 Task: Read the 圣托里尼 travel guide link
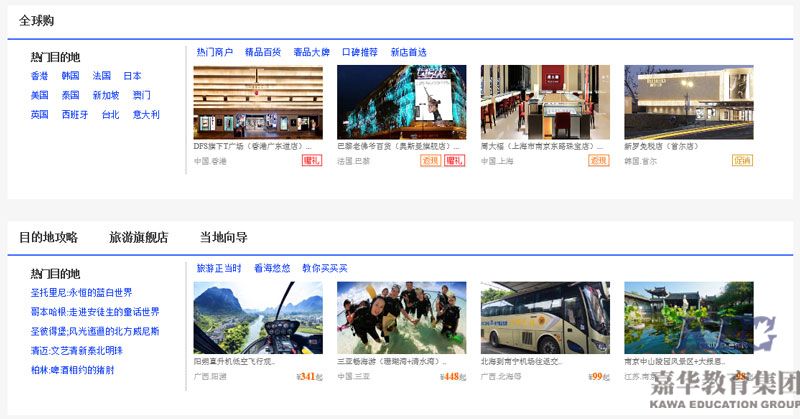pyautogui.click(x=82, y=292)
